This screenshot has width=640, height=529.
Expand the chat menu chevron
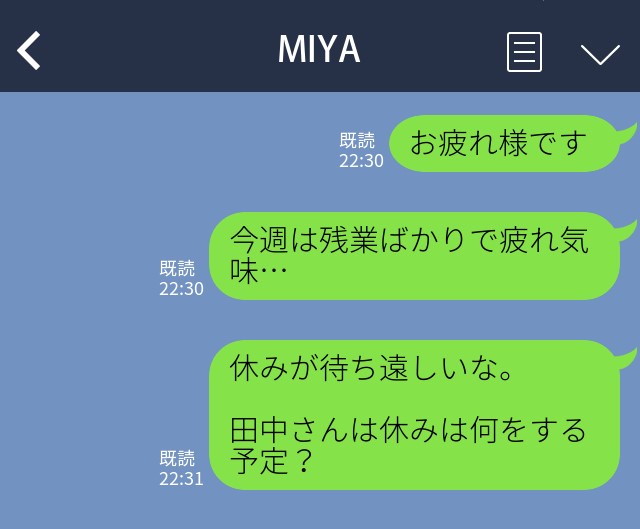click(600, 54)
